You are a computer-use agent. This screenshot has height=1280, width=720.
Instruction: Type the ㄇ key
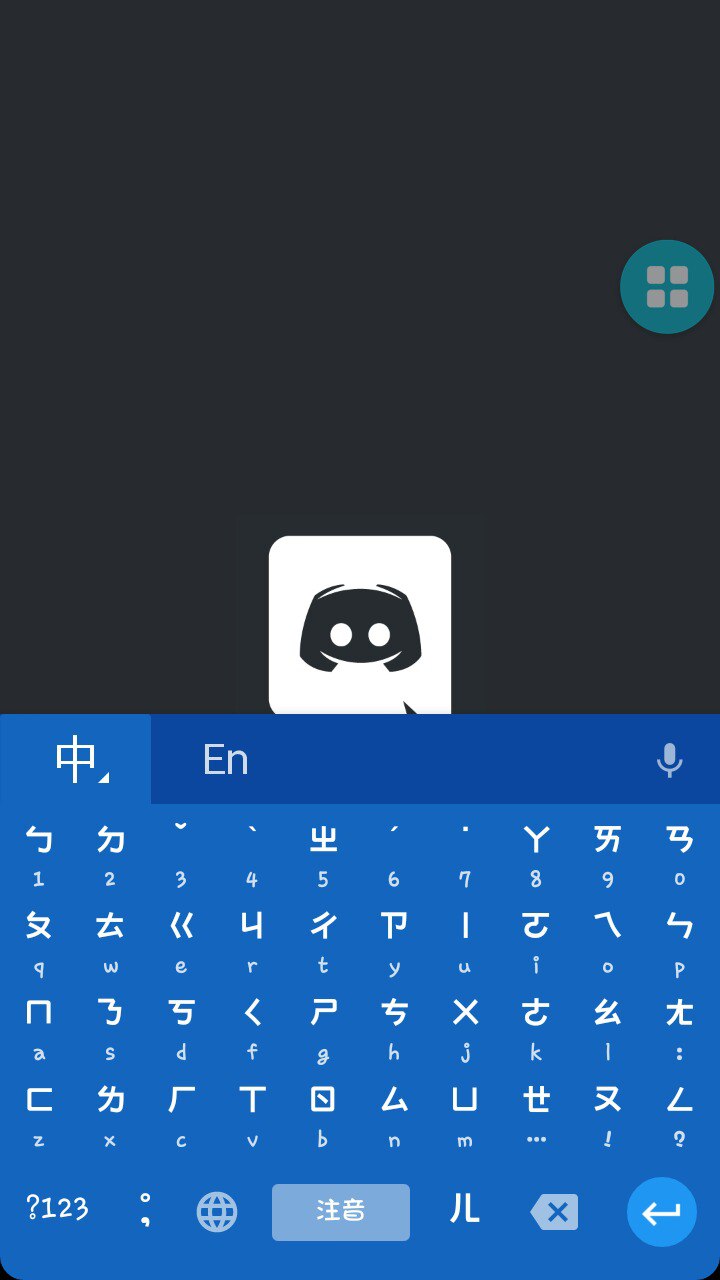tap(39, 1025)
